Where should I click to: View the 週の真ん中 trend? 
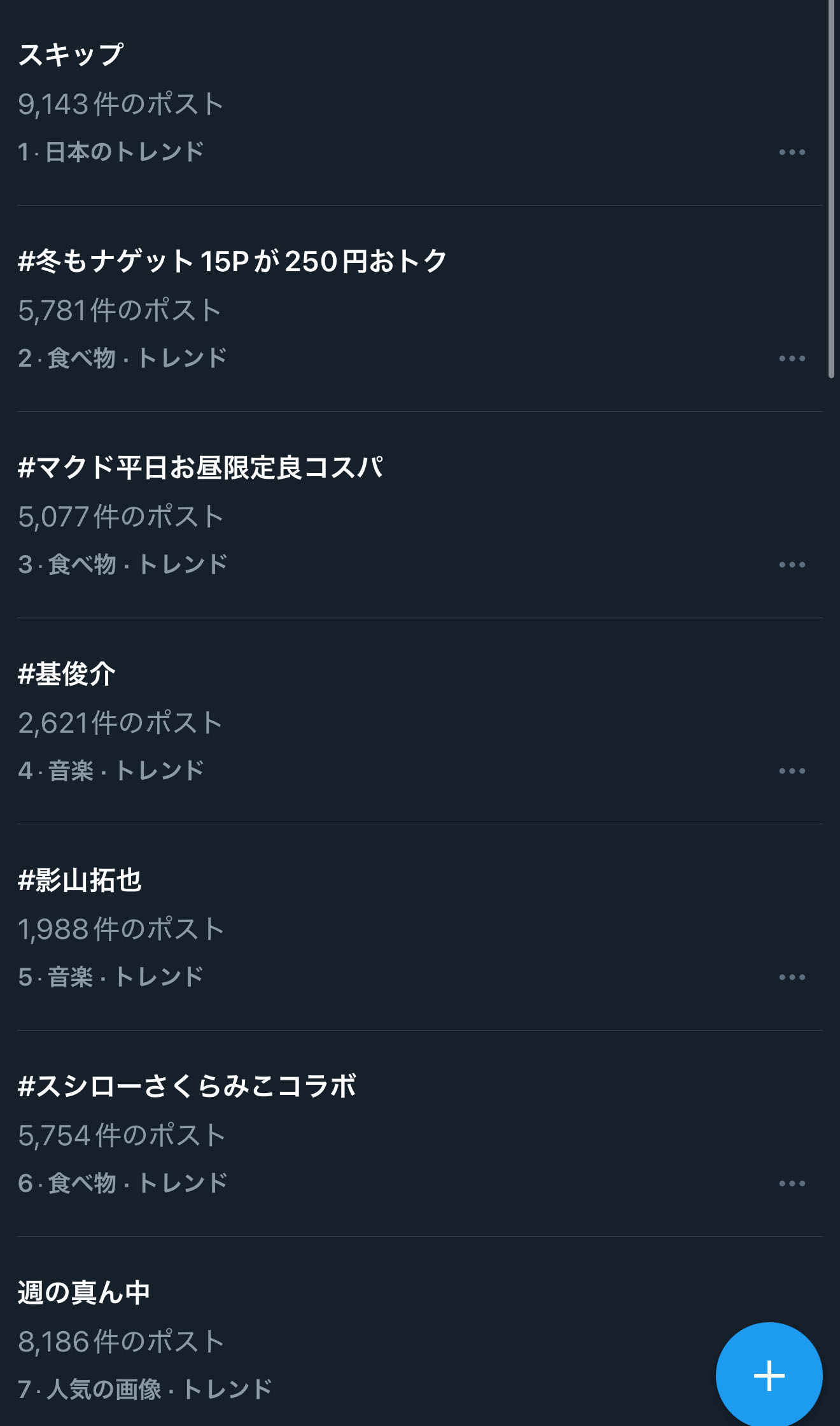84,1292
